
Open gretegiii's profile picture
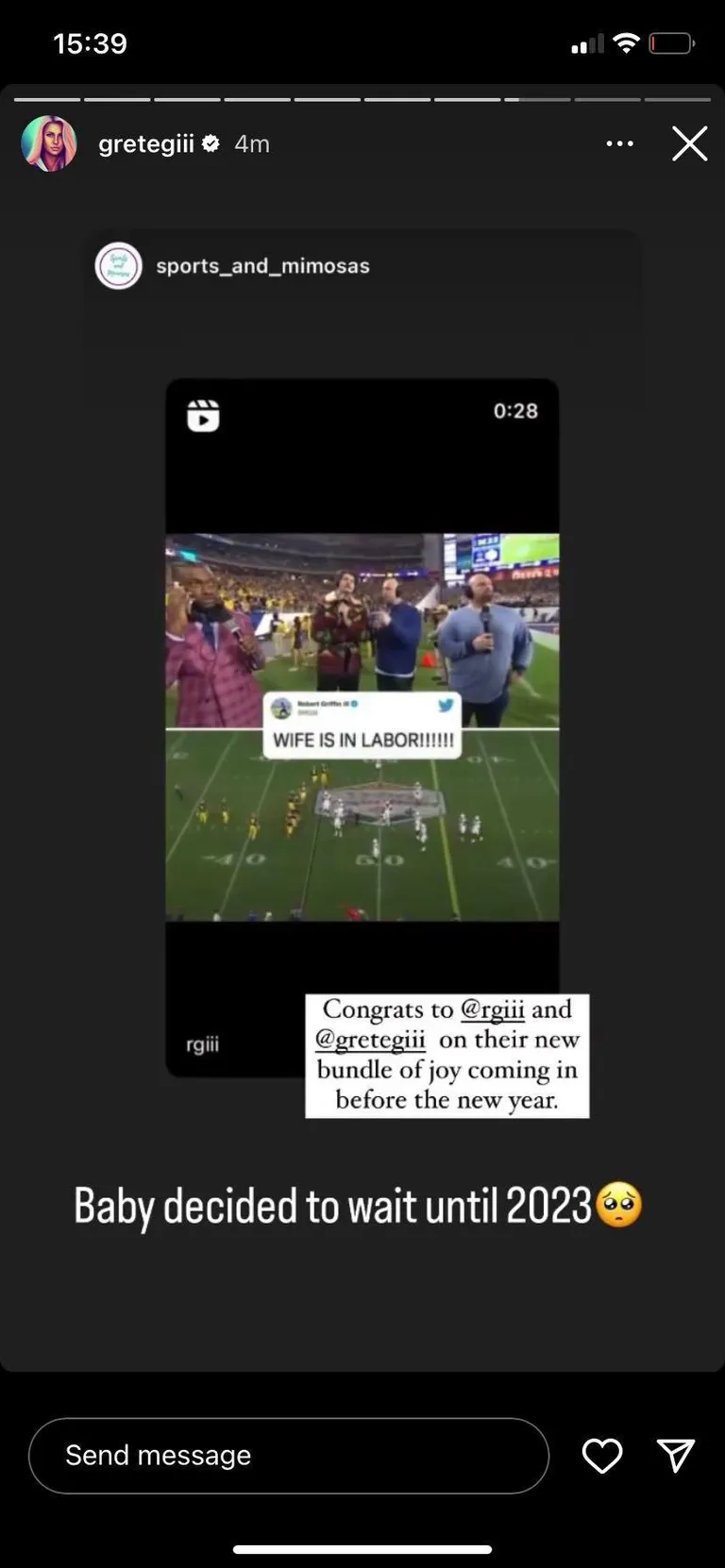[x=49, y=143]
